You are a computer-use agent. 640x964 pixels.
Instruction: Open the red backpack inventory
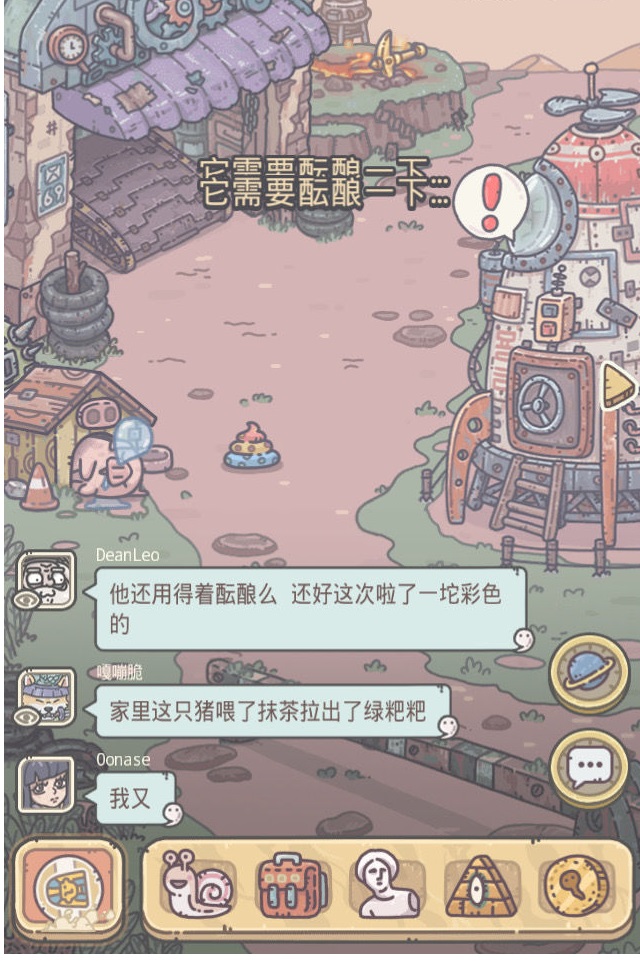292,885
